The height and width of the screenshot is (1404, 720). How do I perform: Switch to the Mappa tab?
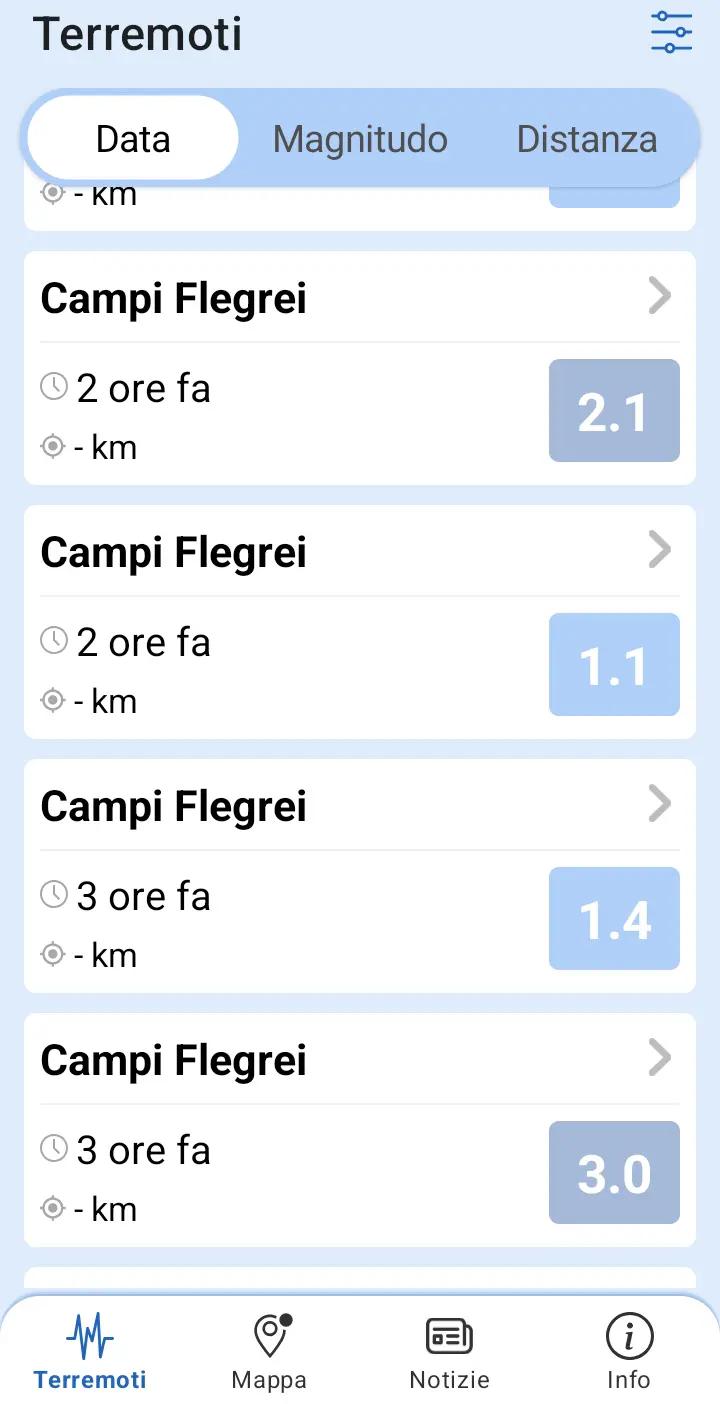click(269, 1353)
